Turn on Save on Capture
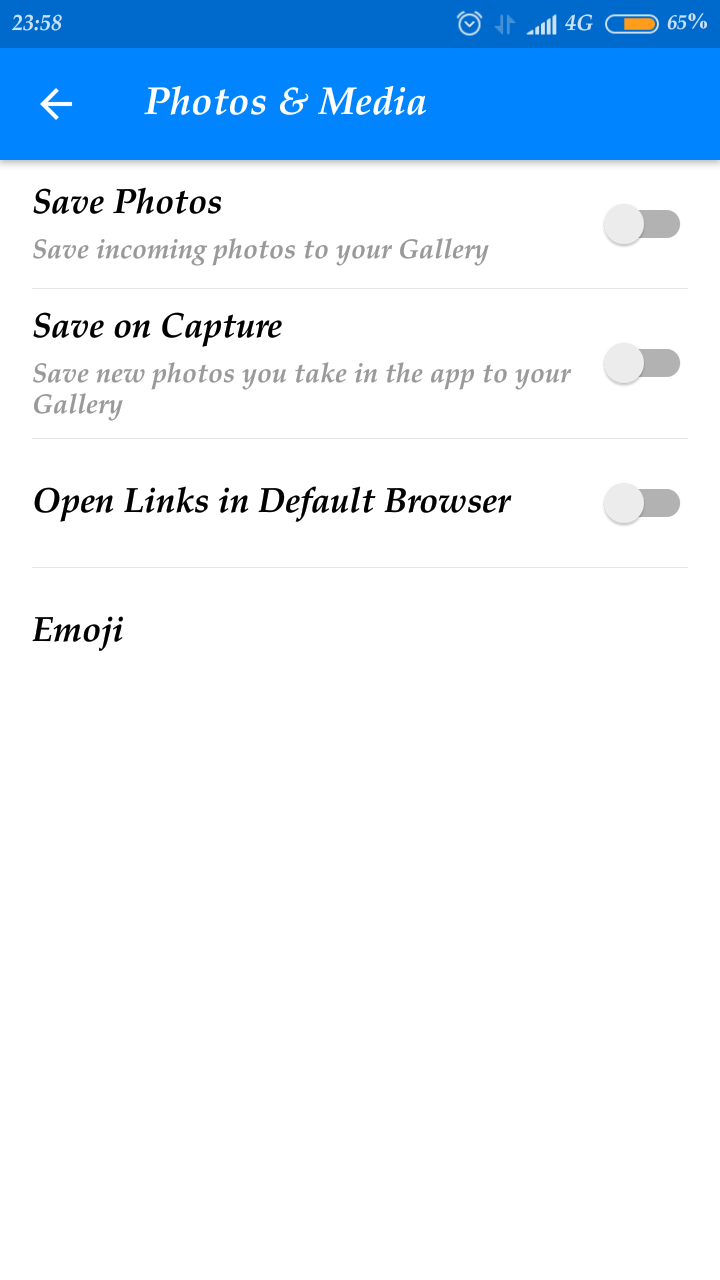Image resolution: width=720 pixels, height=1280 pixels. [641, 363]
